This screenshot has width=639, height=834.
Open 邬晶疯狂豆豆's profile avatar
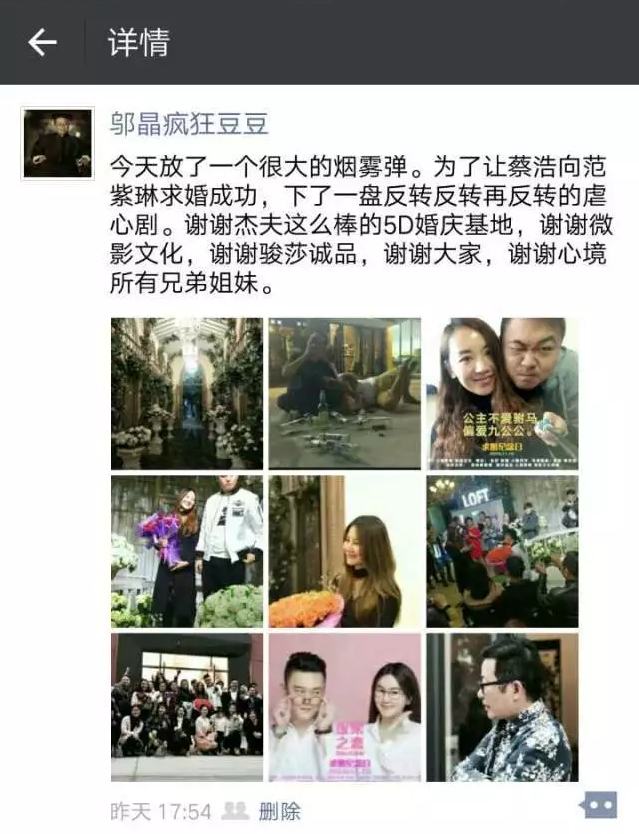coord(58,142)
